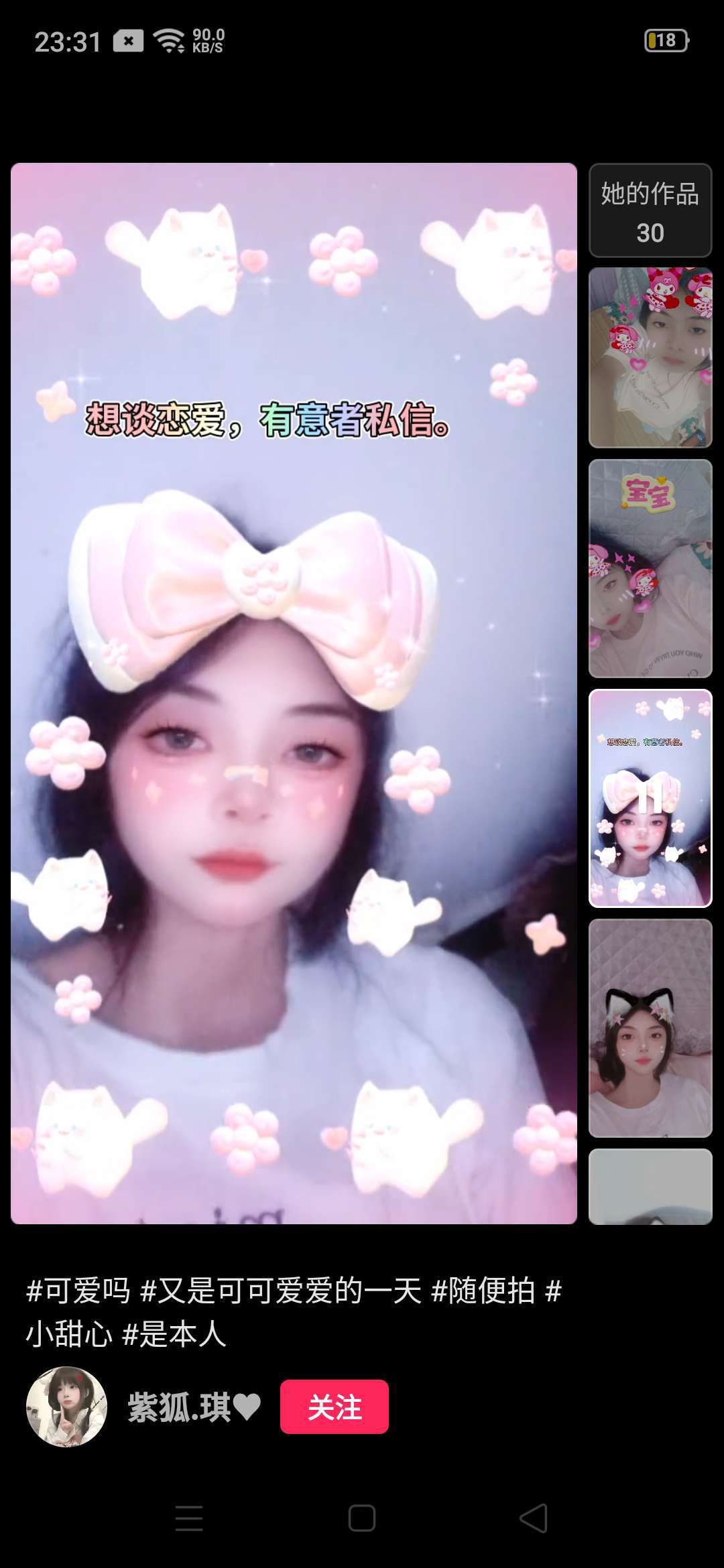Open the #随便拍 hashtag

(x=483, y=1290)
